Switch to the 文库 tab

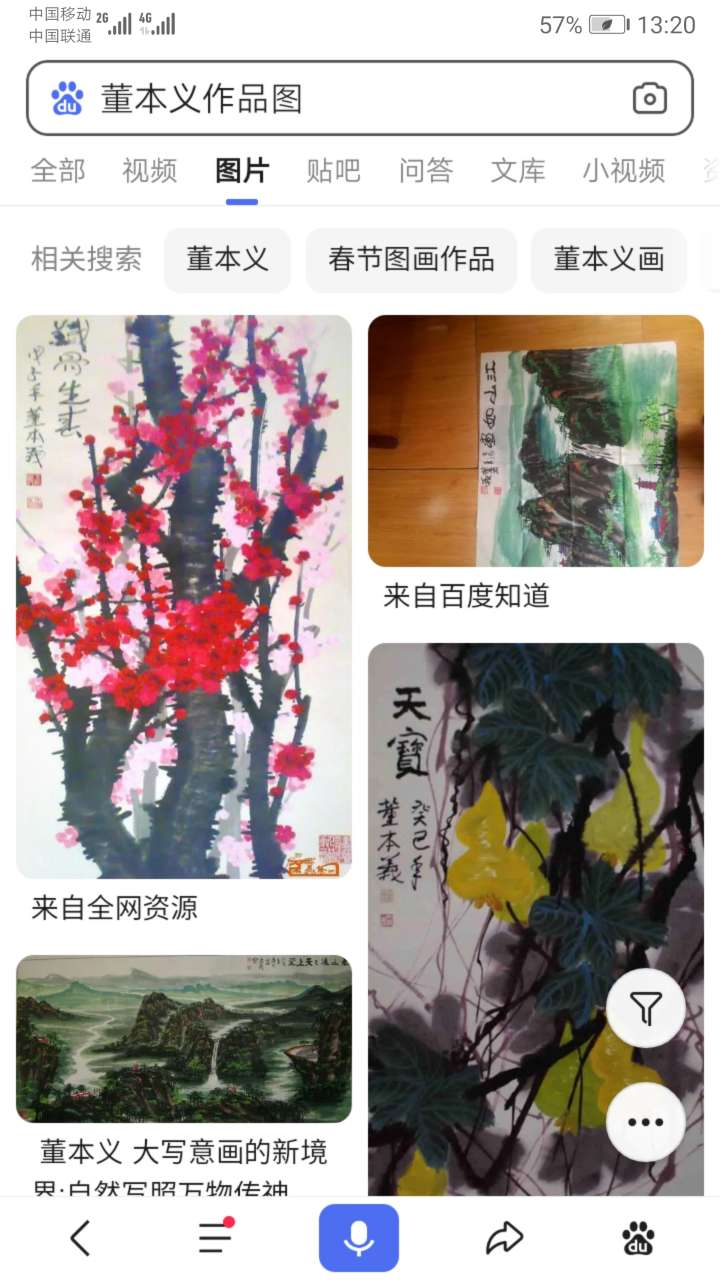coord(518,171)
